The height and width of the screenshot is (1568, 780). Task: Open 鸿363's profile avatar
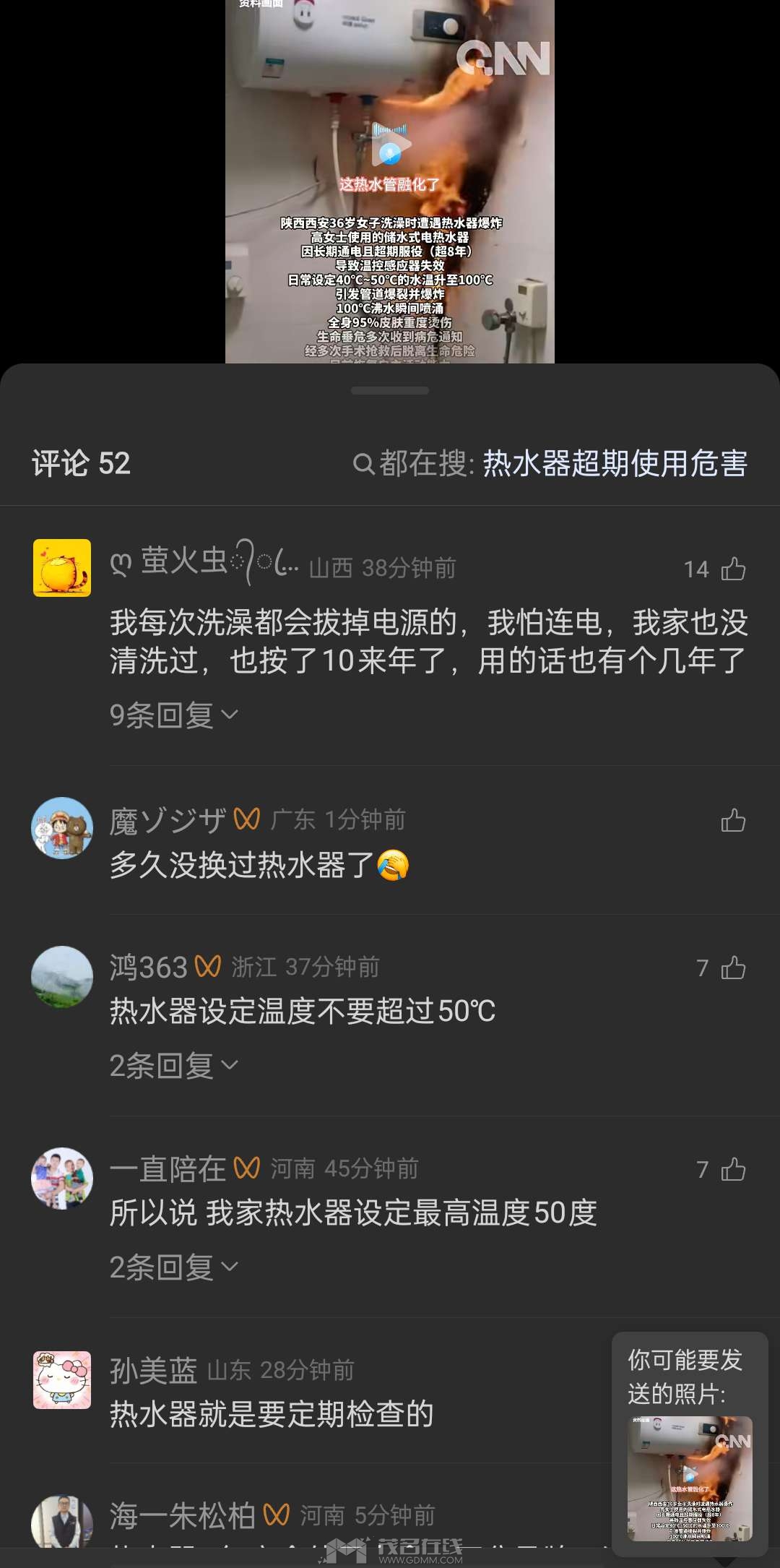(62, 976)
